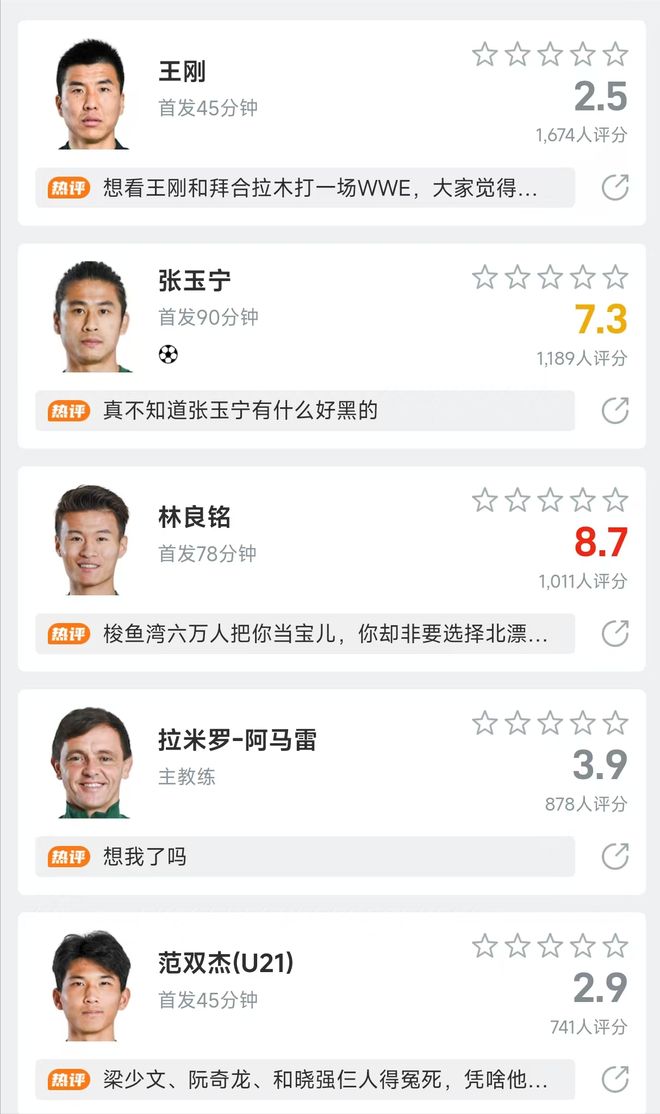Rate 张玉宁 one star
Screen dimensions: 660x1114
[x=485, y=277]
